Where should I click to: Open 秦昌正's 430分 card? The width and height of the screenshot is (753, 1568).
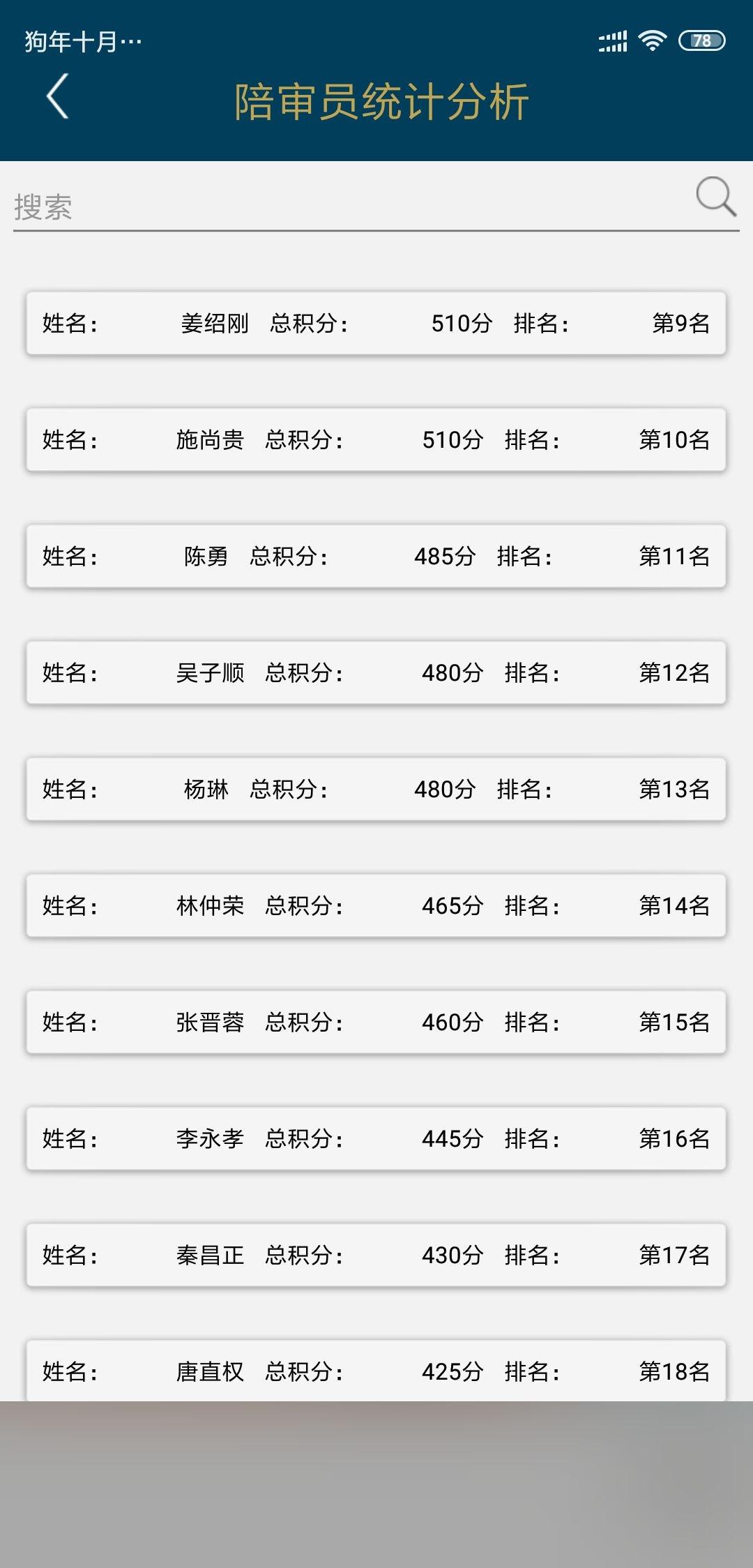[x=376, y=1256]
